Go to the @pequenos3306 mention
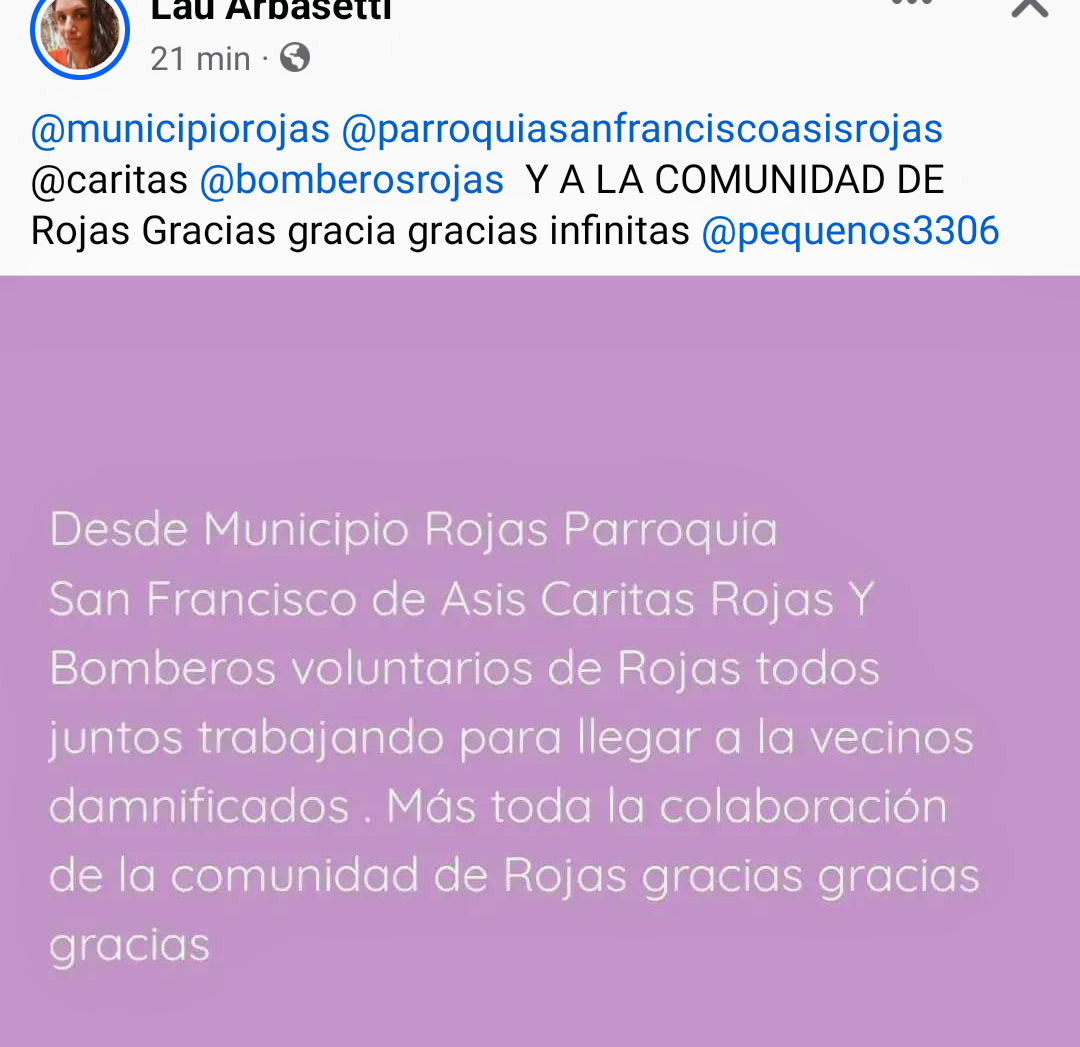 (x=850, y=231)
